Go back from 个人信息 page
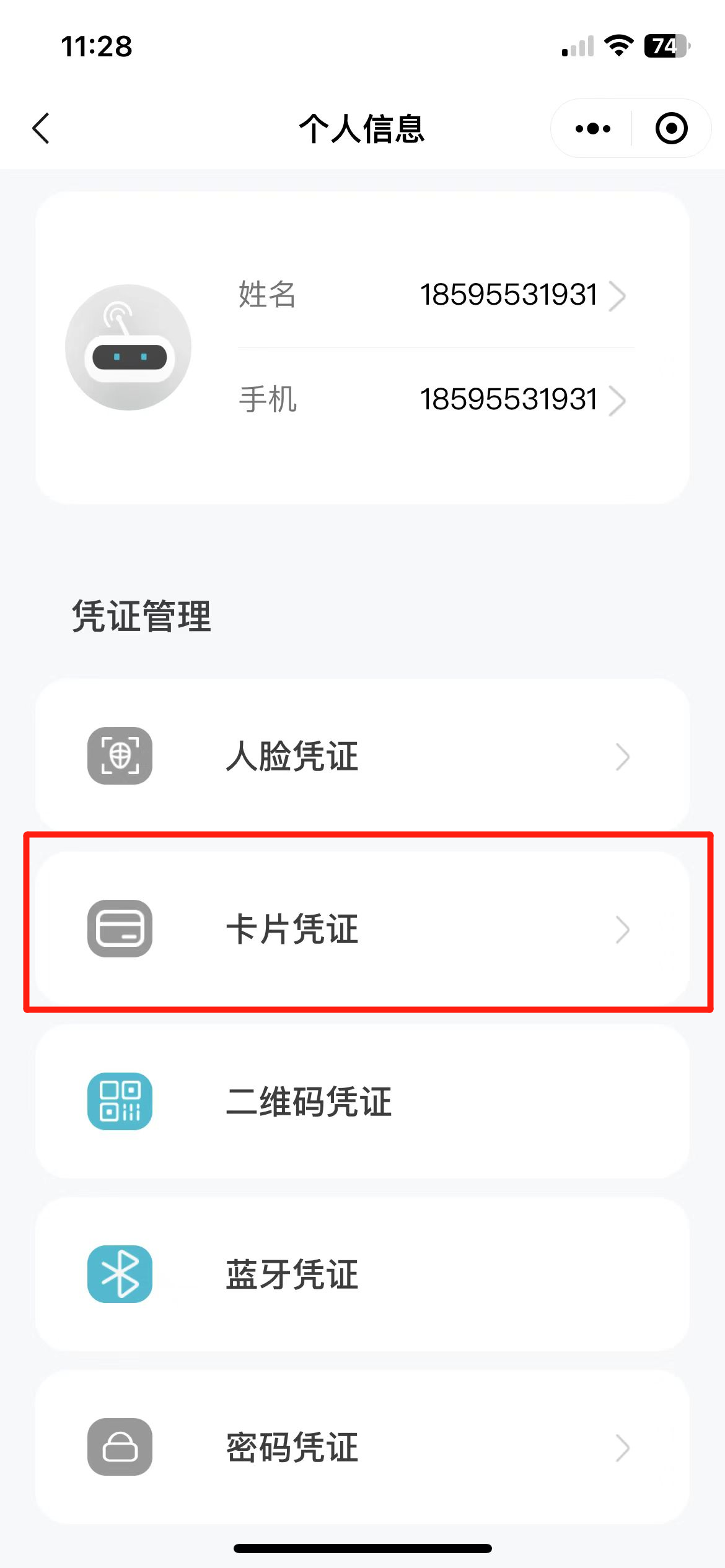 point(41,129)
